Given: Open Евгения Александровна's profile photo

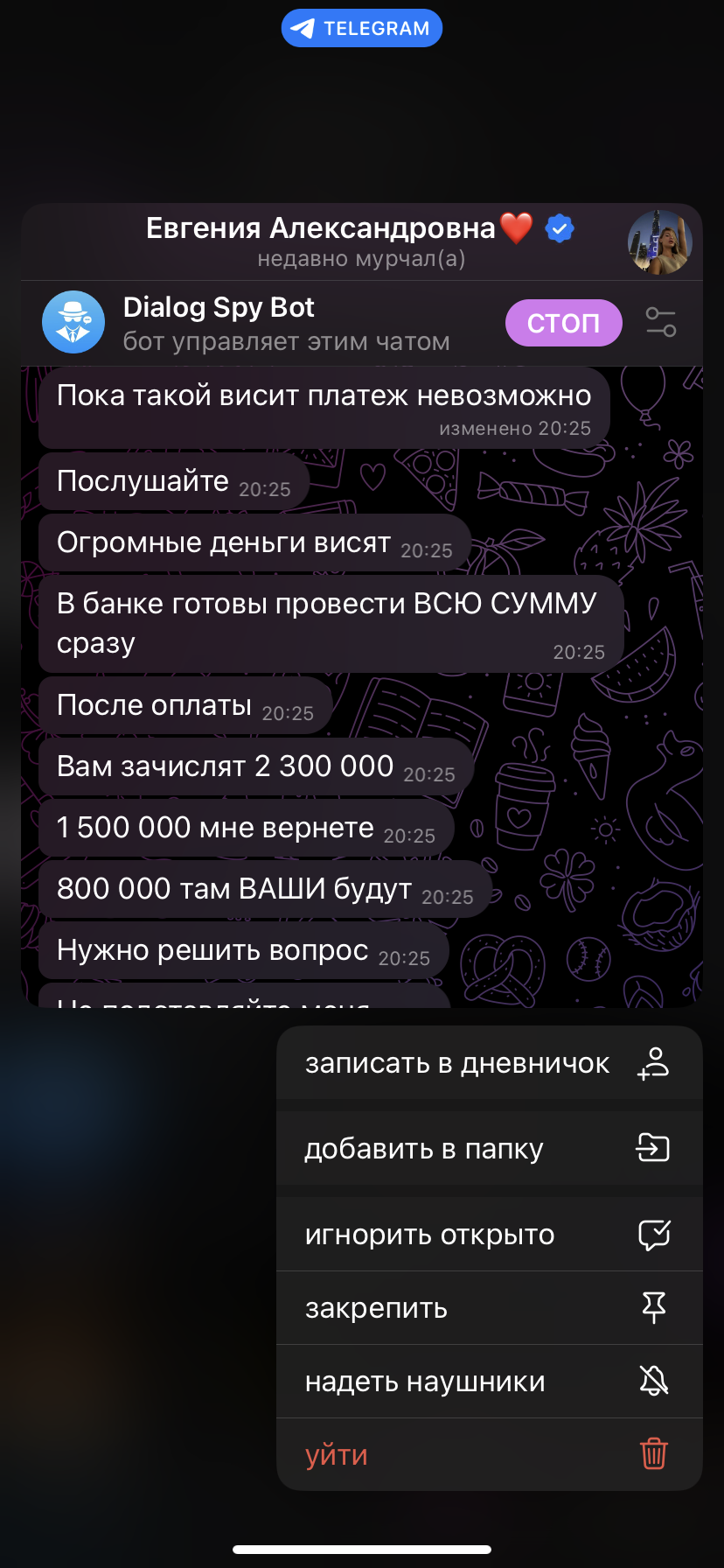Looking at the screenshot, I should [x=660, y=242].
